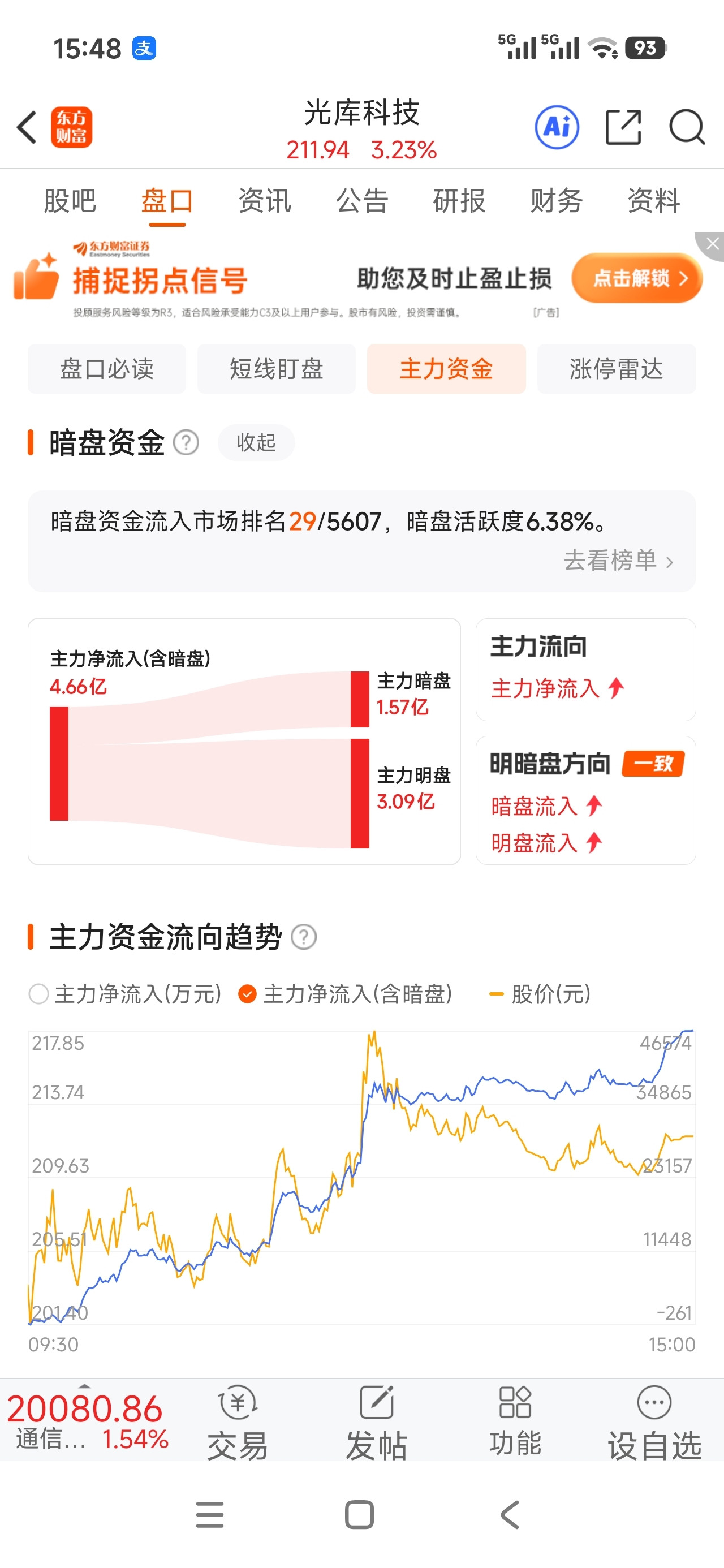724x1568 pixels.
Task: Add stock via 设自选
Action: (654, 1422)
